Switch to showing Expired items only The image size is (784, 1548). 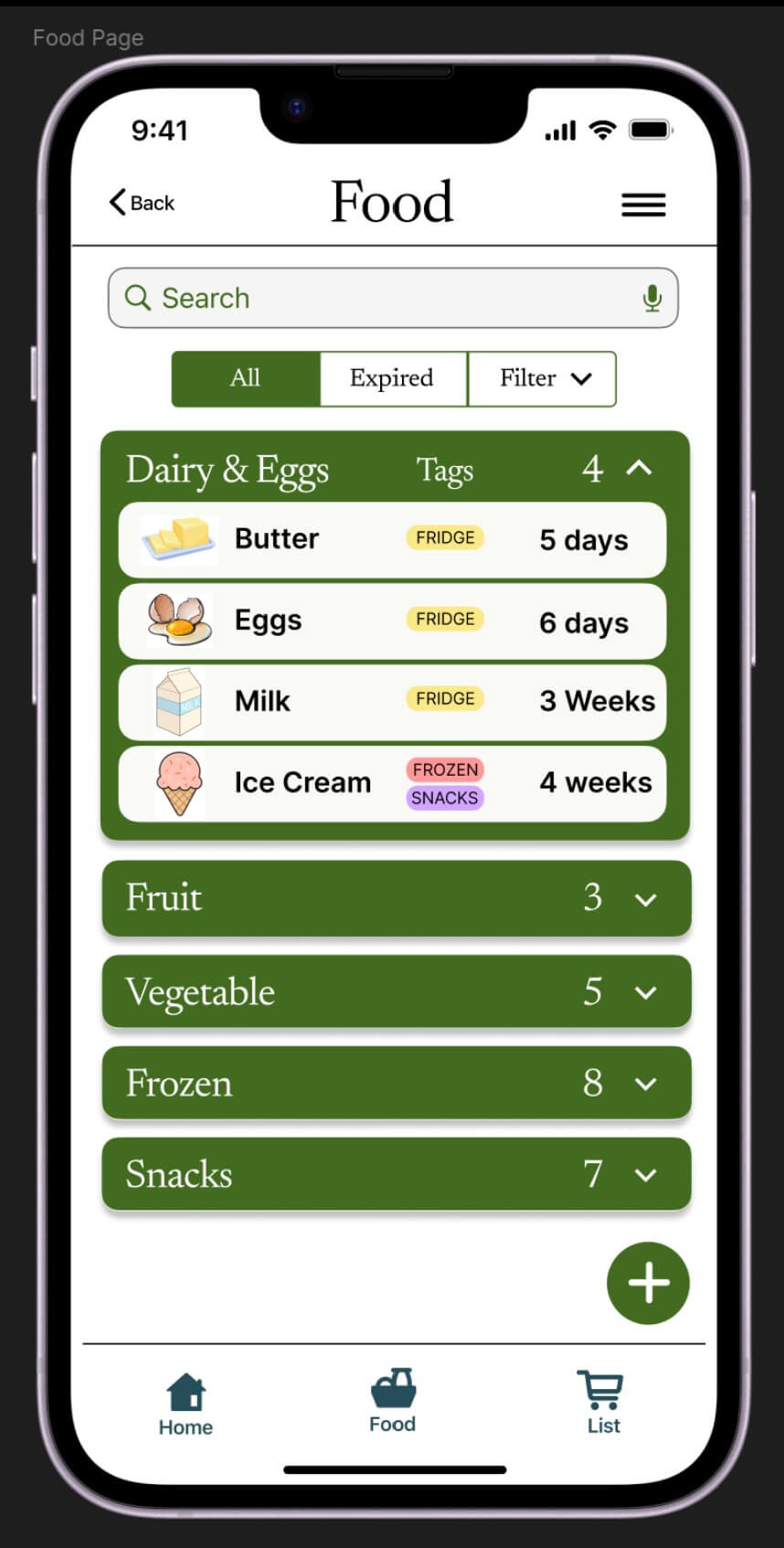click(392, 378)
